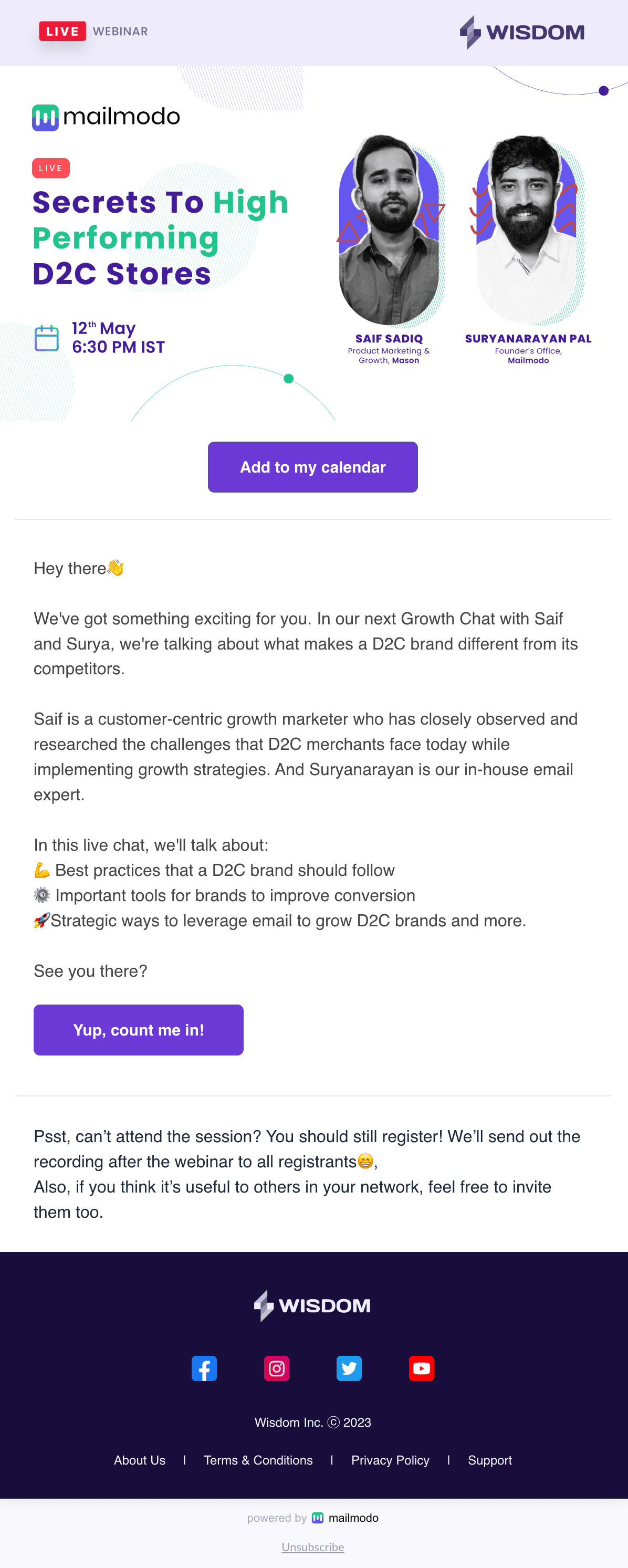Open the Privacy Policy link
The image size is (628, 1568).
point(390,1460)
